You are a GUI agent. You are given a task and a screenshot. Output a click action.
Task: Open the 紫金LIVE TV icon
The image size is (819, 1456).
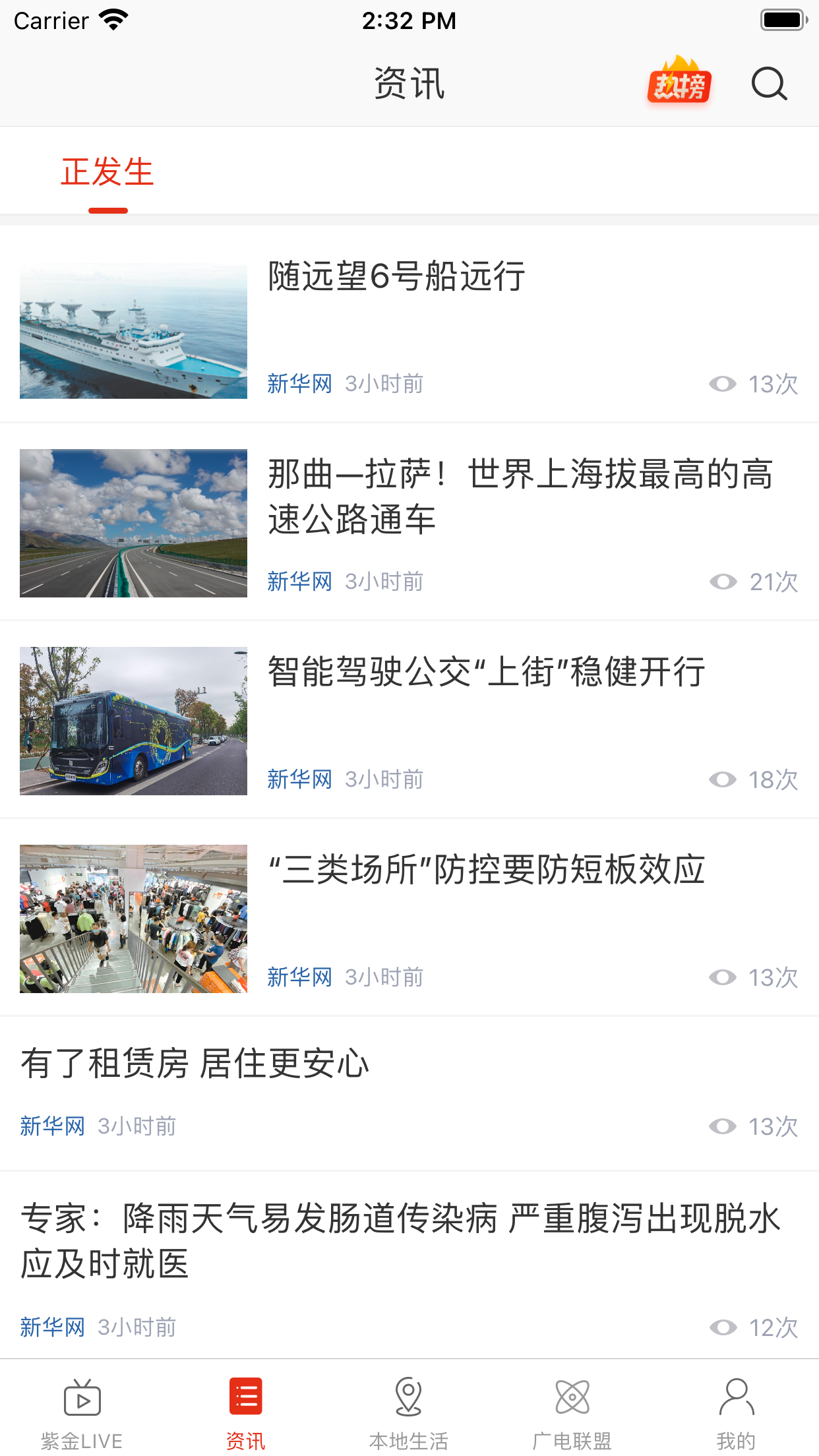click(81, 1398)
